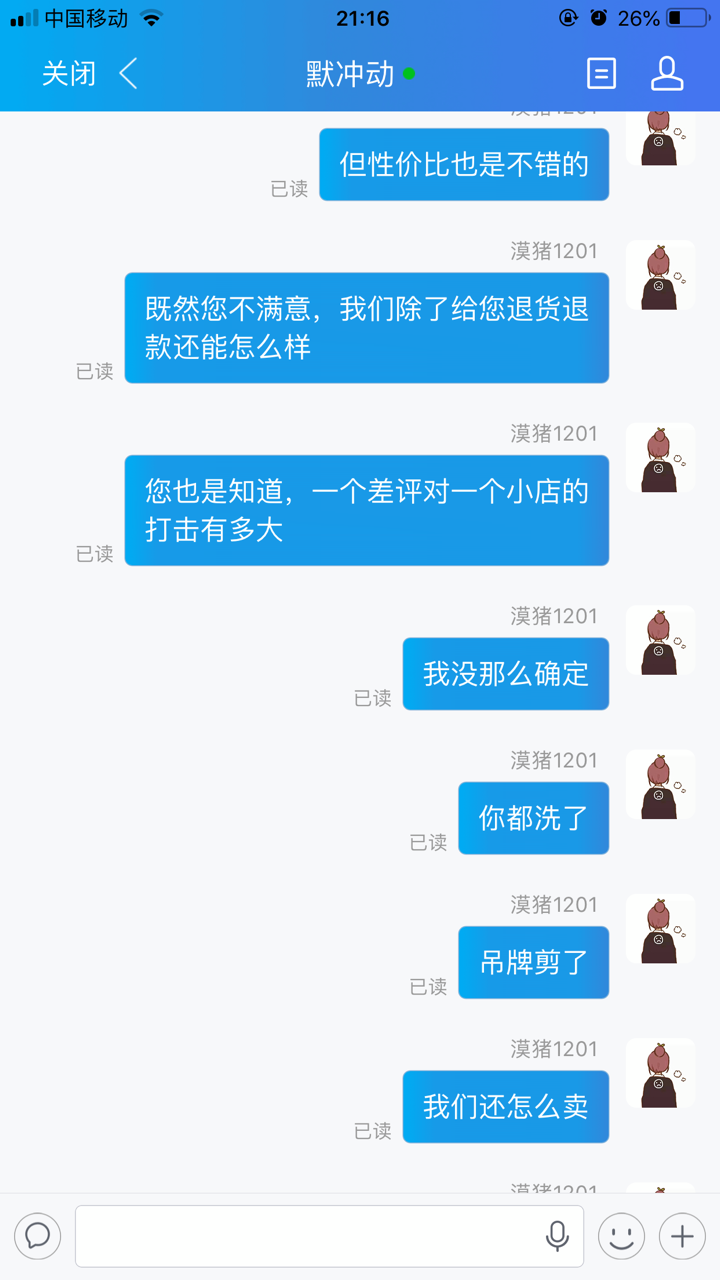Open the contact profile icon
The height and width of the screenshot is (1280, 720).
pos(666,74)
